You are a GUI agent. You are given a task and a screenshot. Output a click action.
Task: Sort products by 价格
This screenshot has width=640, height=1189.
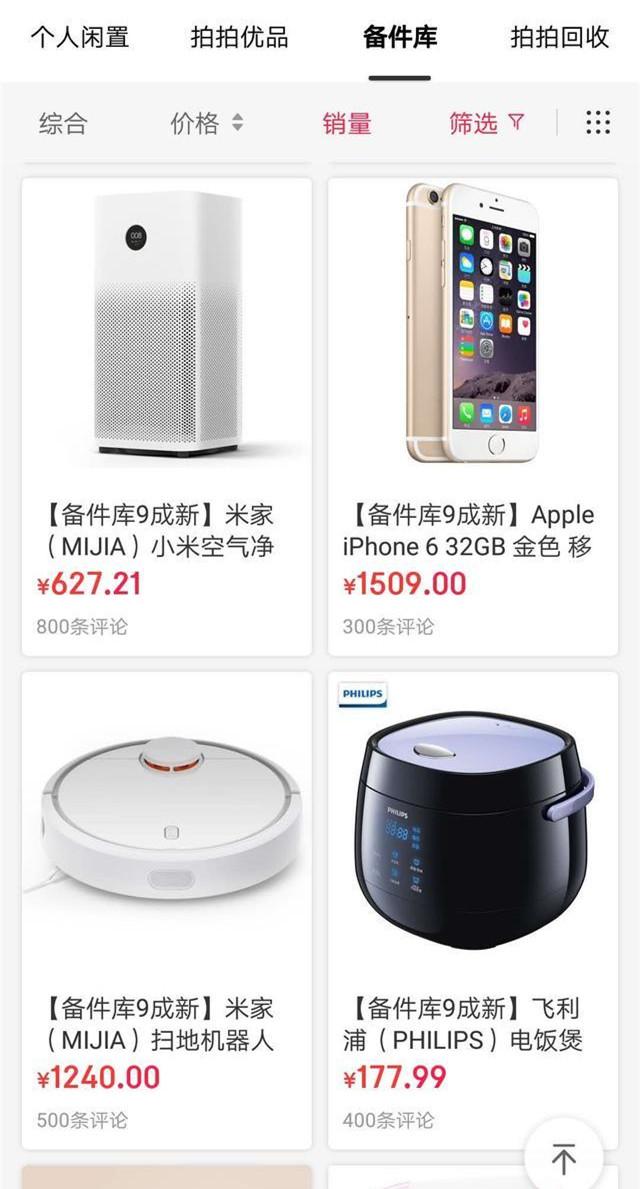(x=206, y=123)
